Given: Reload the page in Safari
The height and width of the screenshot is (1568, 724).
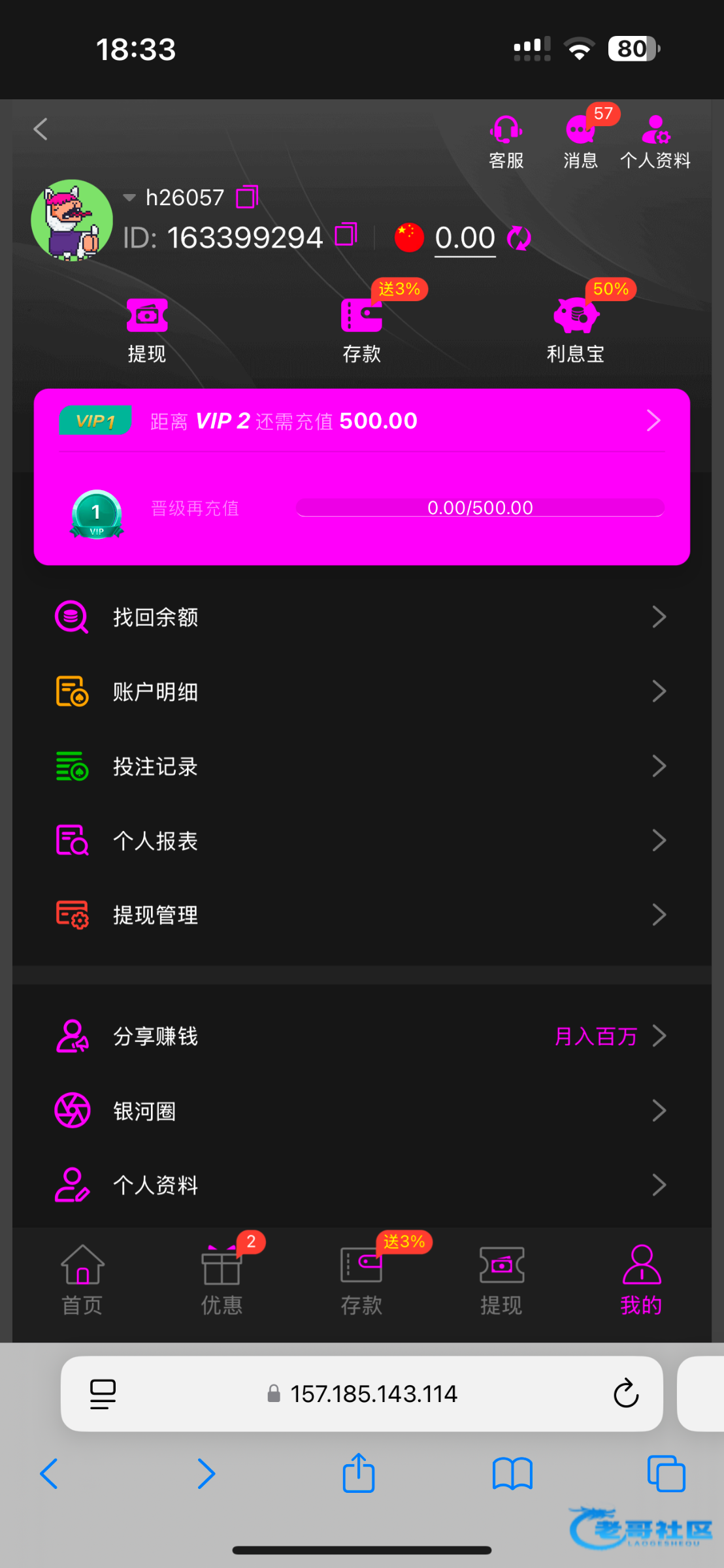Looking at the screenshot, I should (x=625, y=1394).
